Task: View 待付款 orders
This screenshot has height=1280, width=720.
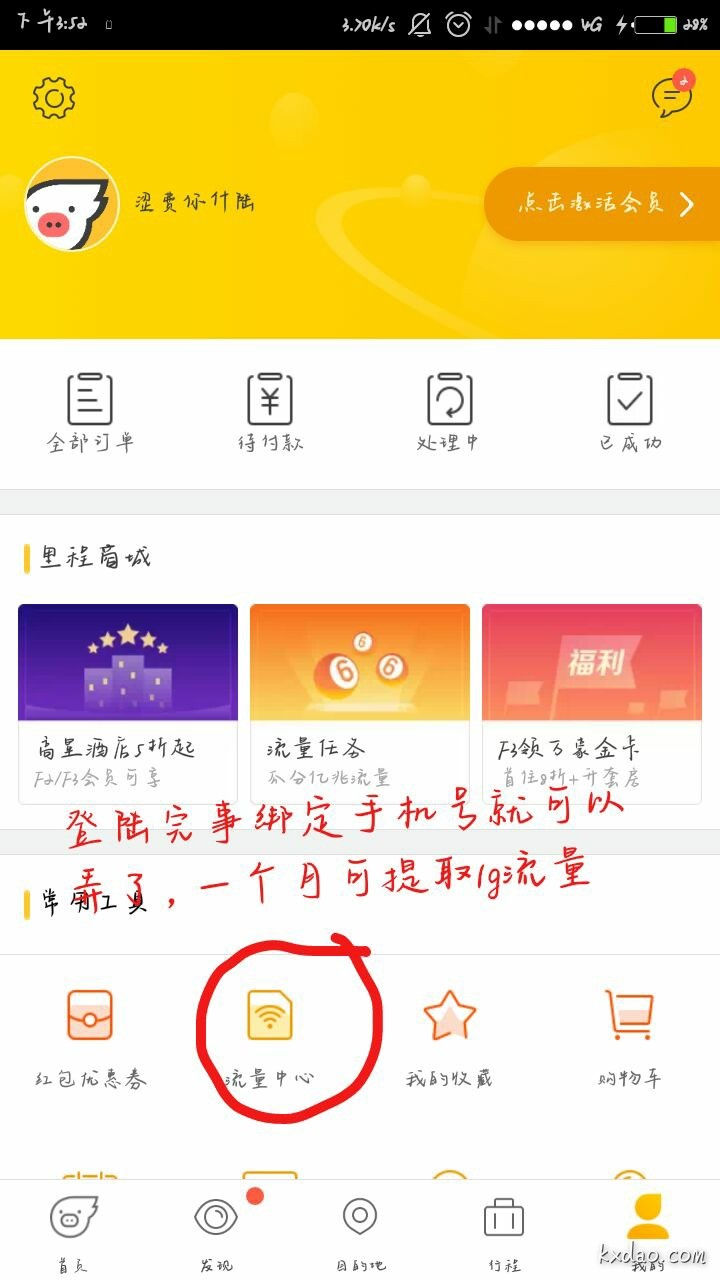Action: [270, 412]
